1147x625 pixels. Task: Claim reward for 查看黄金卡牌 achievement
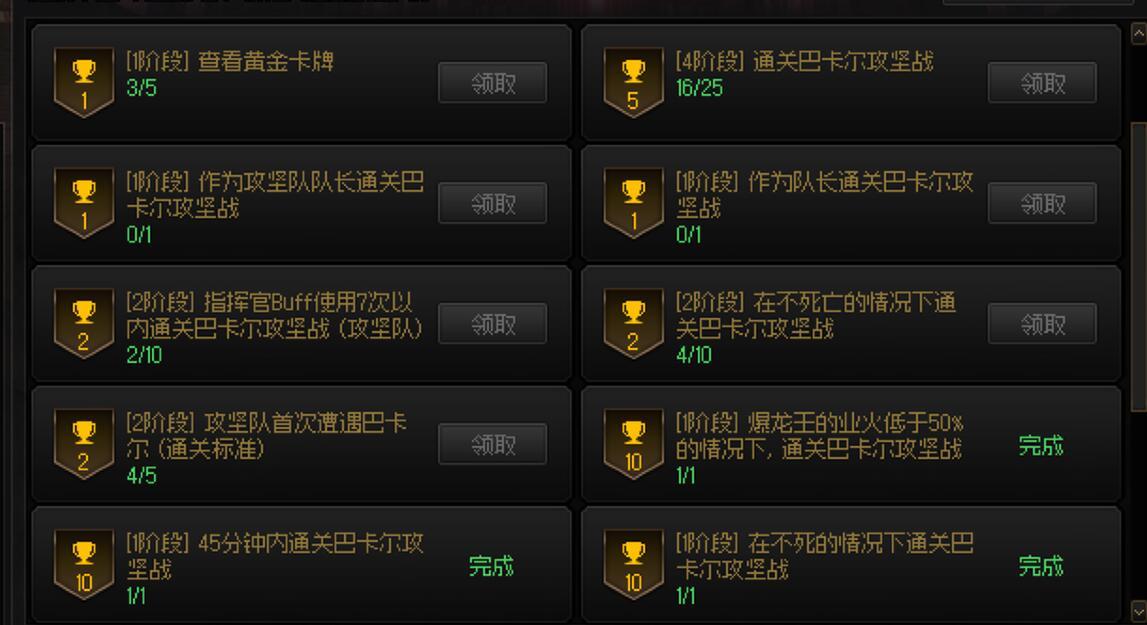(x=492, y=83)
